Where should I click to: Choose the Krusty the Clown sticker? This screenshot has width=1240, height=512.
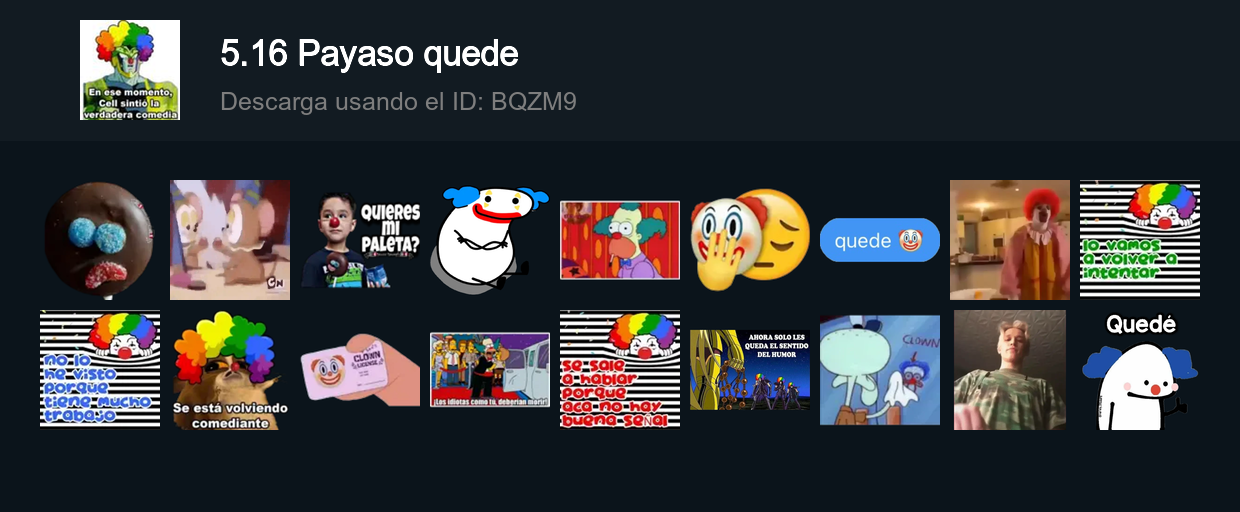coord(620,240)
